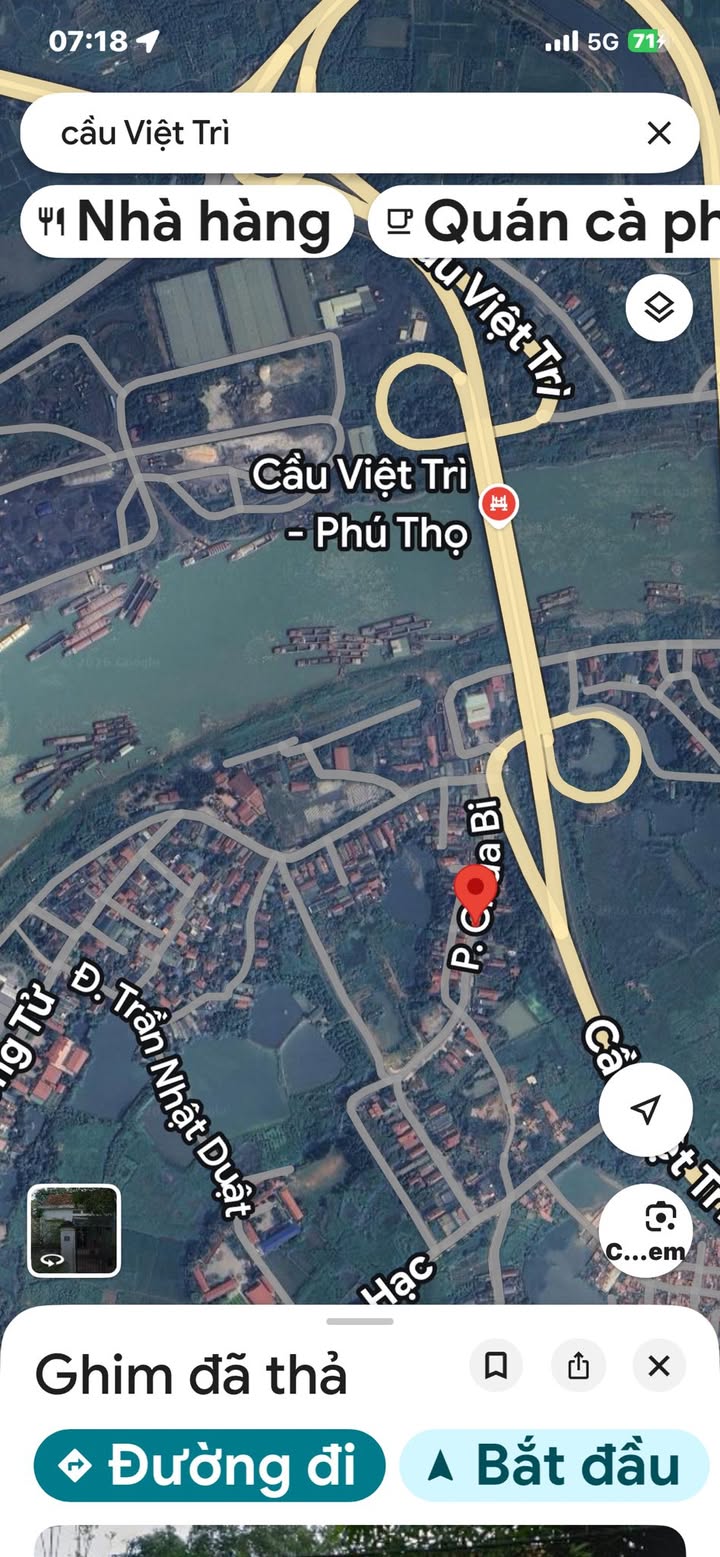The image size is (720, 1557).
Task: Save the dropped pin with bookmark icon
Action: pos(496,1366)
